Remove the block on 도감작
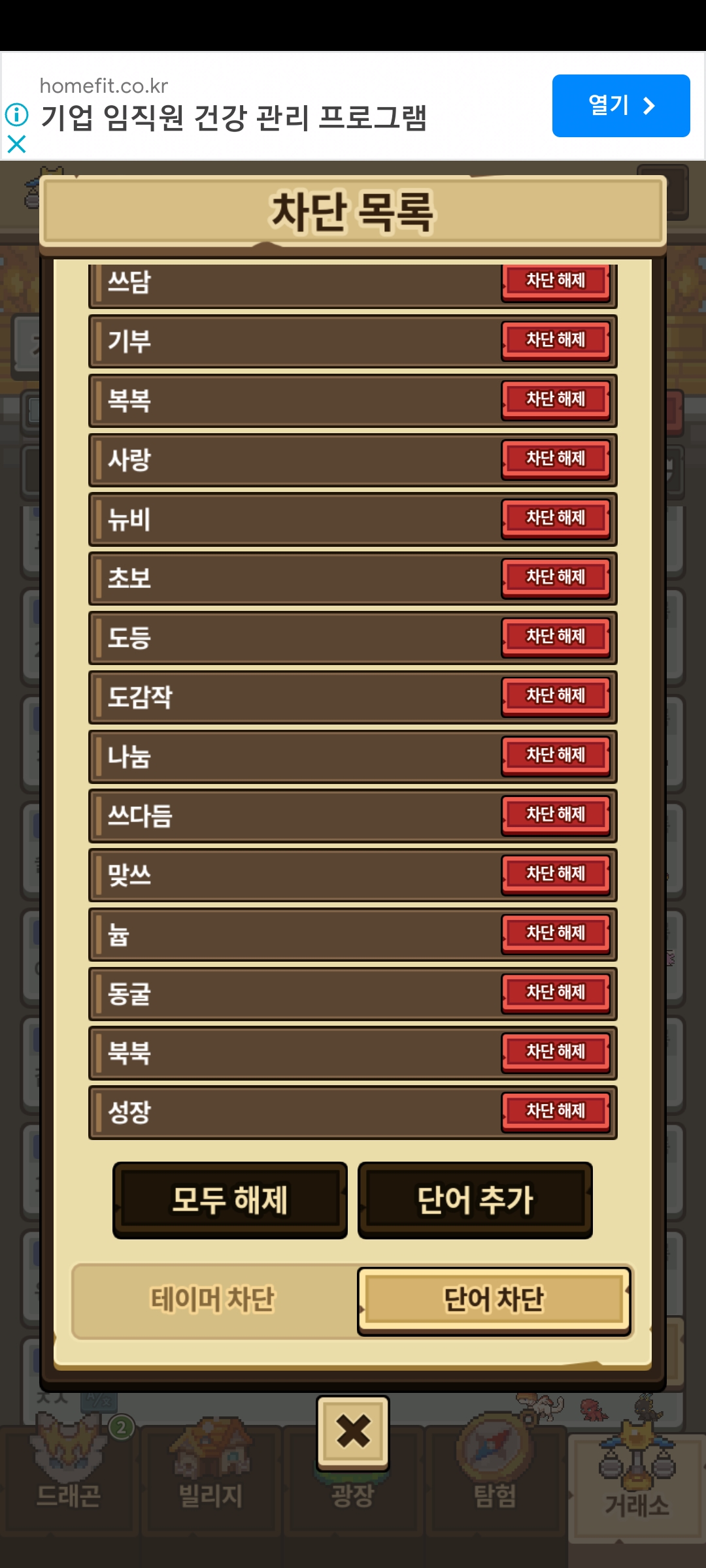 [x=556, y=696]
